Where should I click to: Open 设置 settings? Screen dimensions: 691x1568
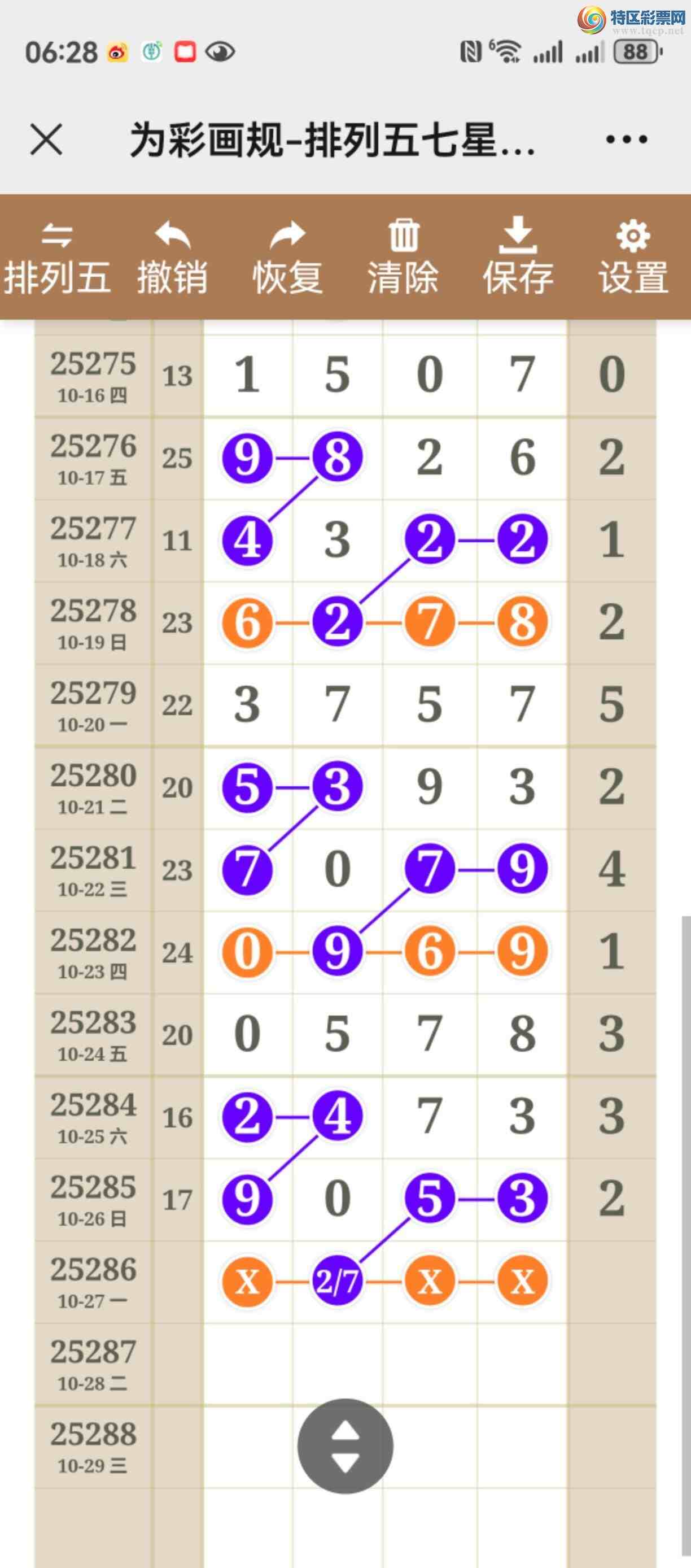click(x=634, y=258)
